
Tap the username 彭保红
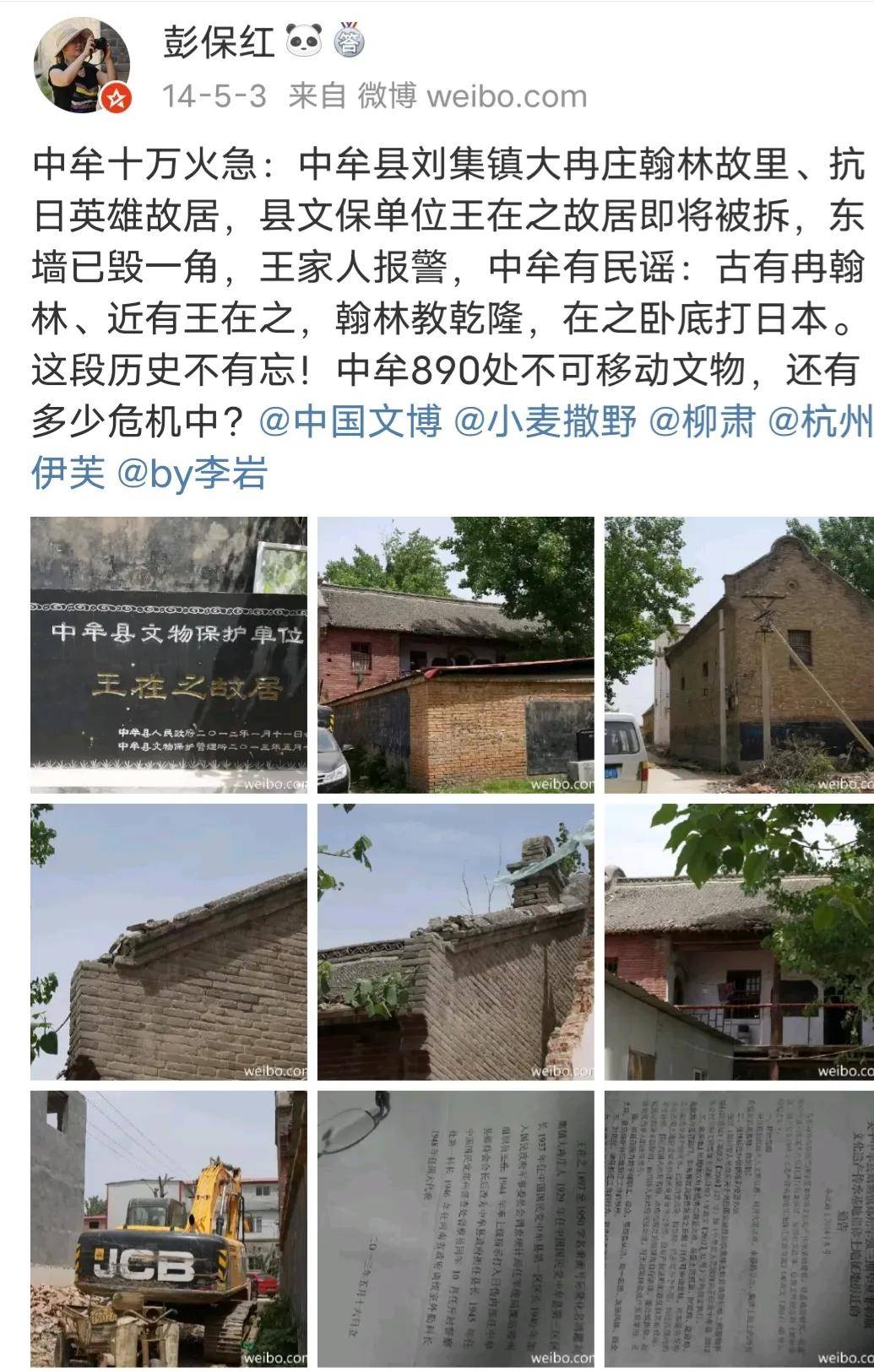(x=220, y=42)
